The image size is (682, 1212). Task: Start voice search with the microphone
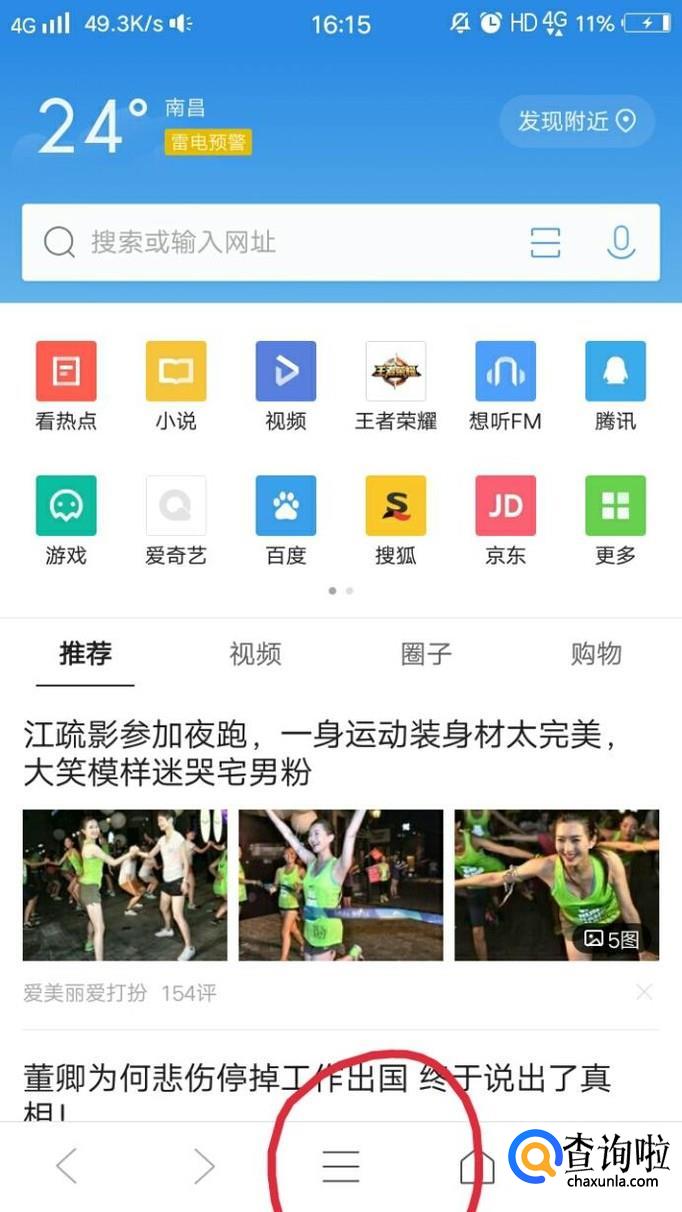[621, 242]
